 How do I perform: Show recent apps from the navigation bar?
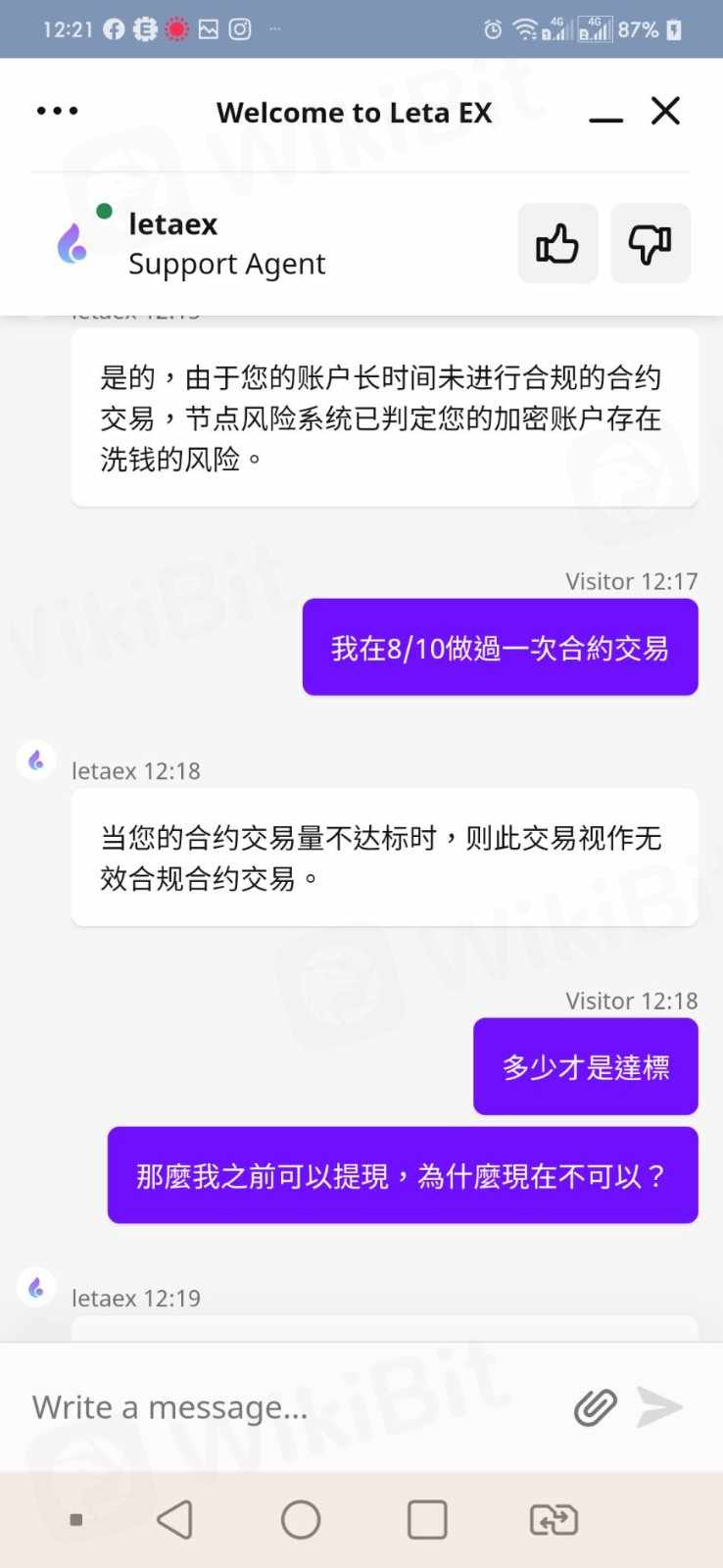tap(427, 1520)
